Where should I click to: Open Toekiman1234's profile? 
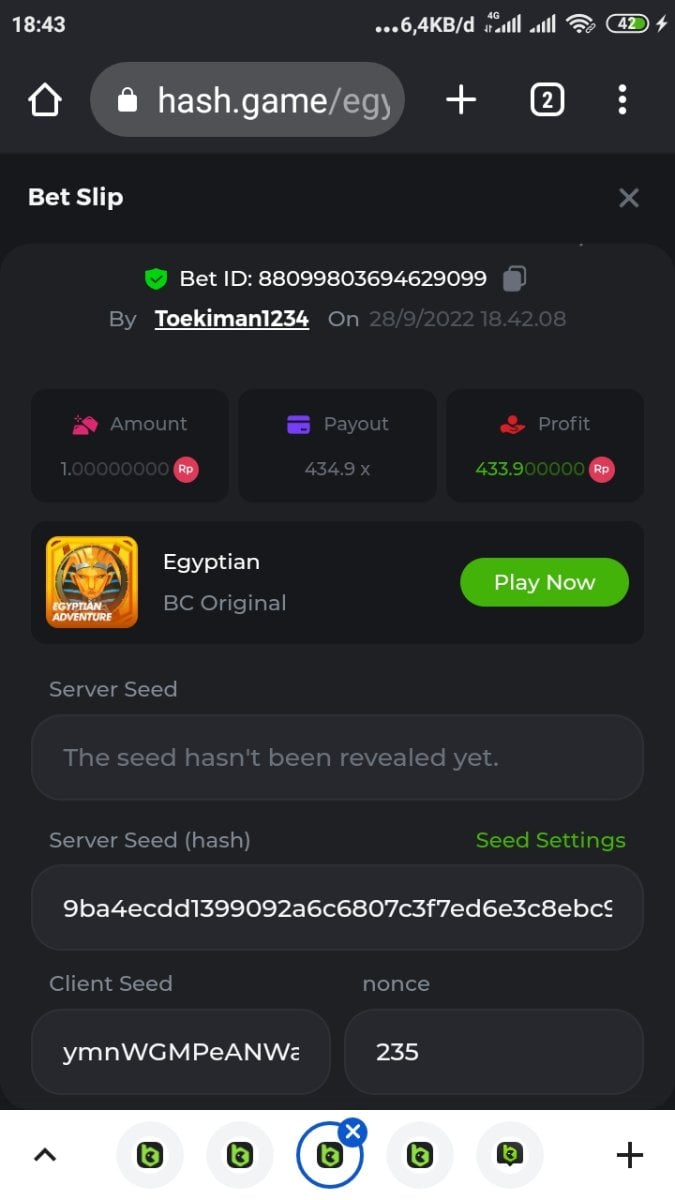click(231, 319)
